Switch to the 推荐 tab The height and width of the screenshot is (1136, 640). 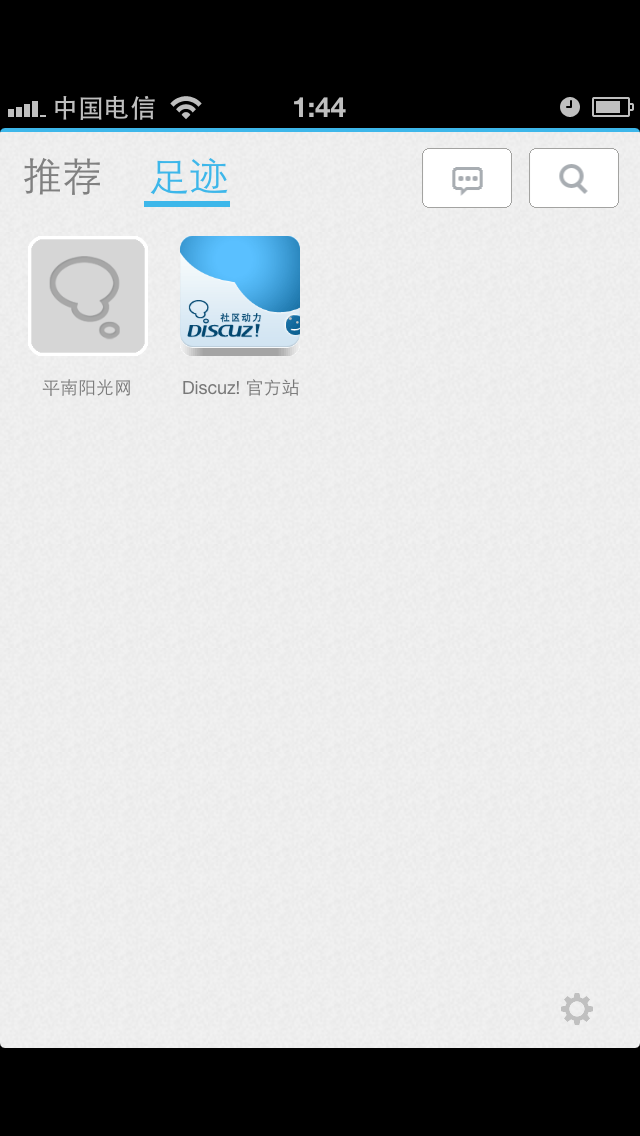tap(63, 178)
